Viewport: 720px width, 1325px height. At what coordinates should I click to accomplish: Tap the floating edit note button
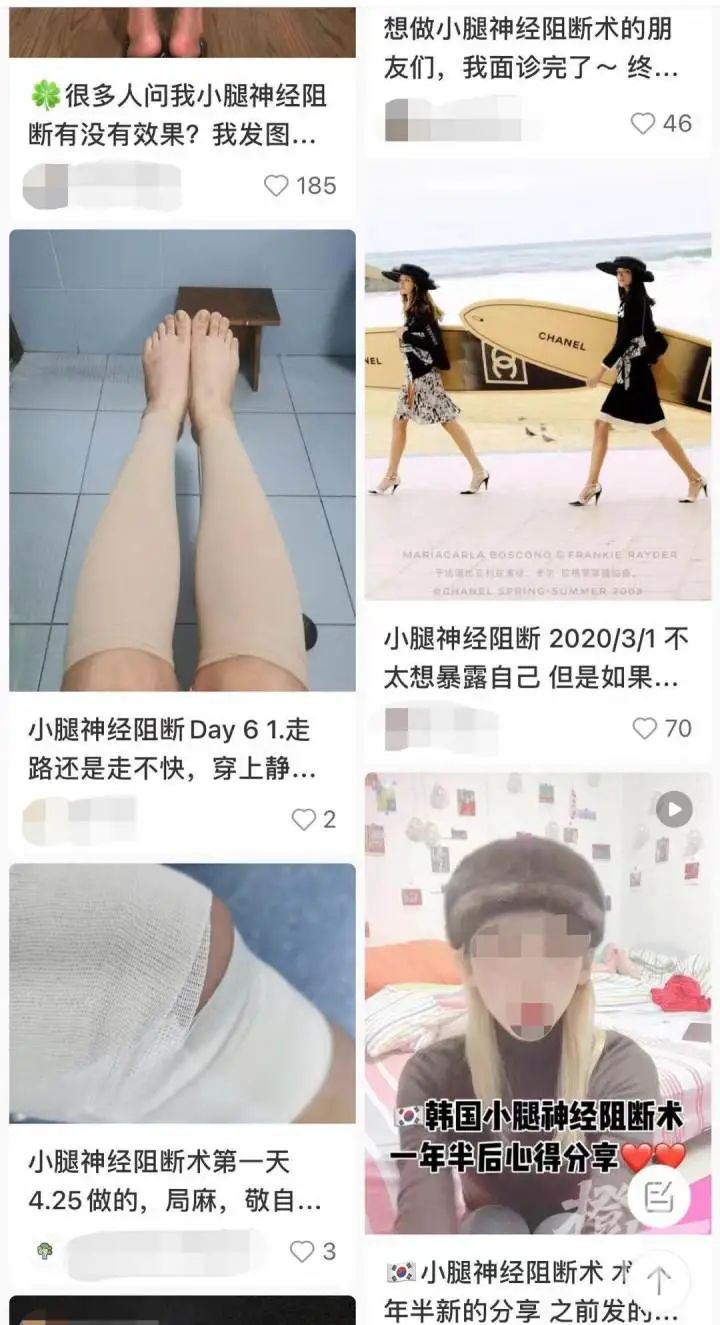(x=658, y=1196)
